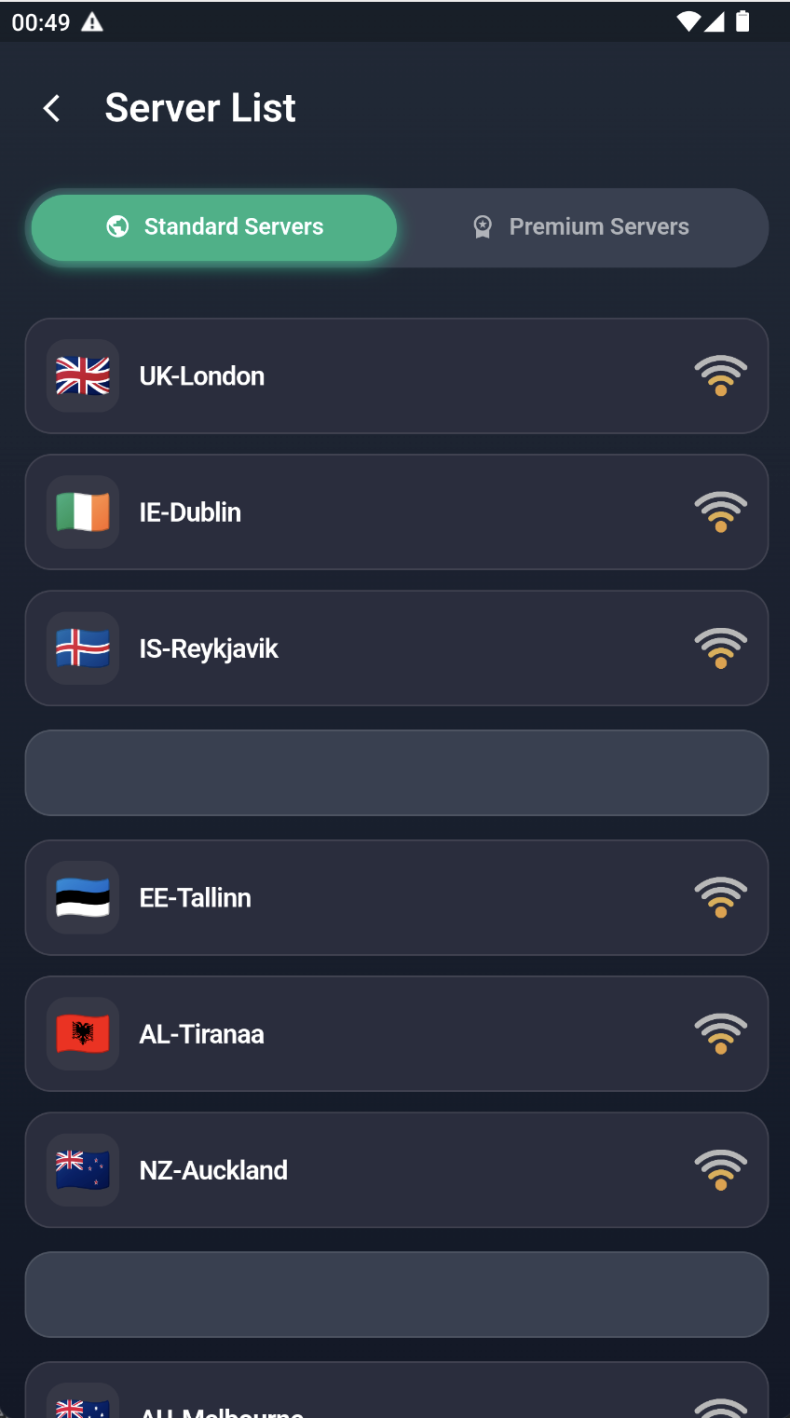Viewport: 790px width, 1418px height.
Task: Pick the EE-Tallinn server
Action: 396,898
